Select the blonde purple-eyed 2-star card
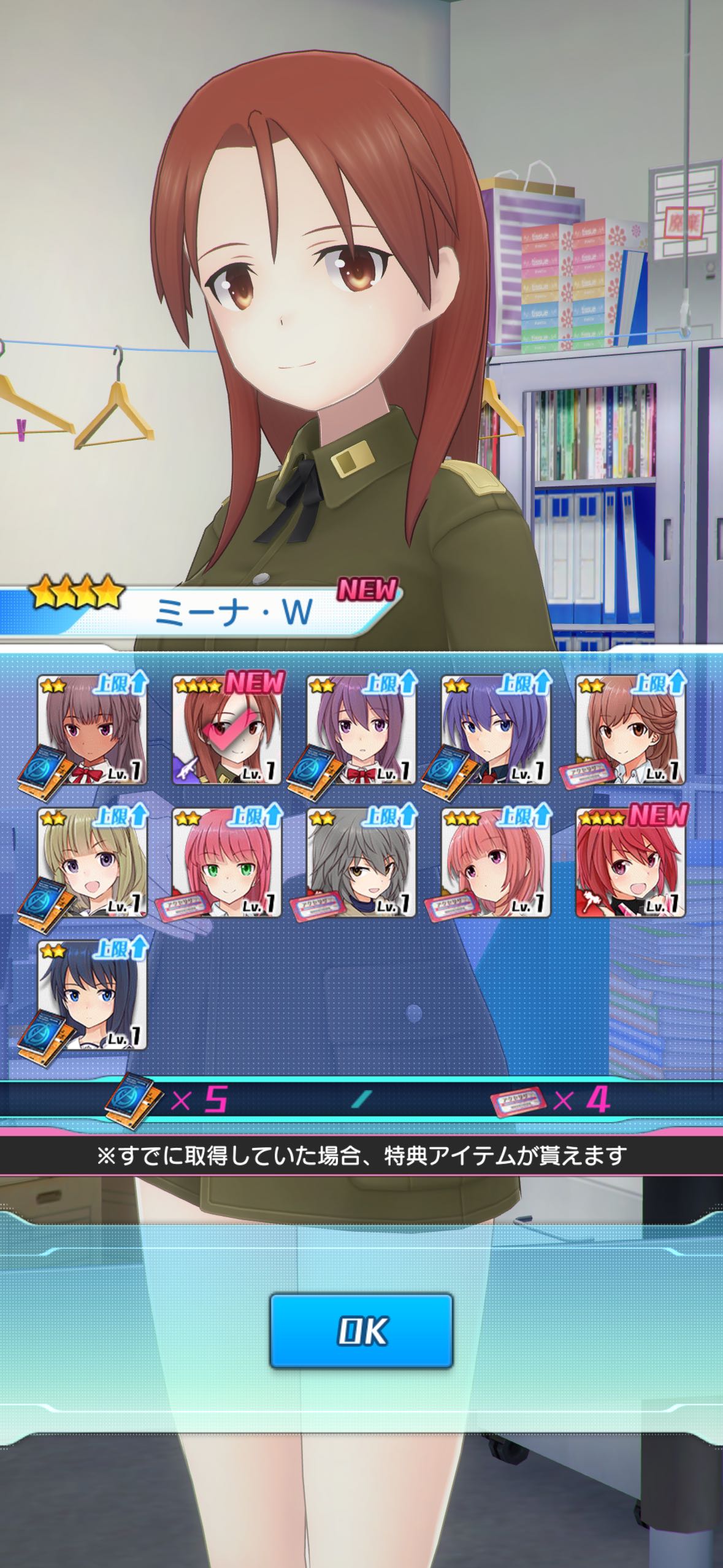The image size is (723, 1568). tap(92, 862)
